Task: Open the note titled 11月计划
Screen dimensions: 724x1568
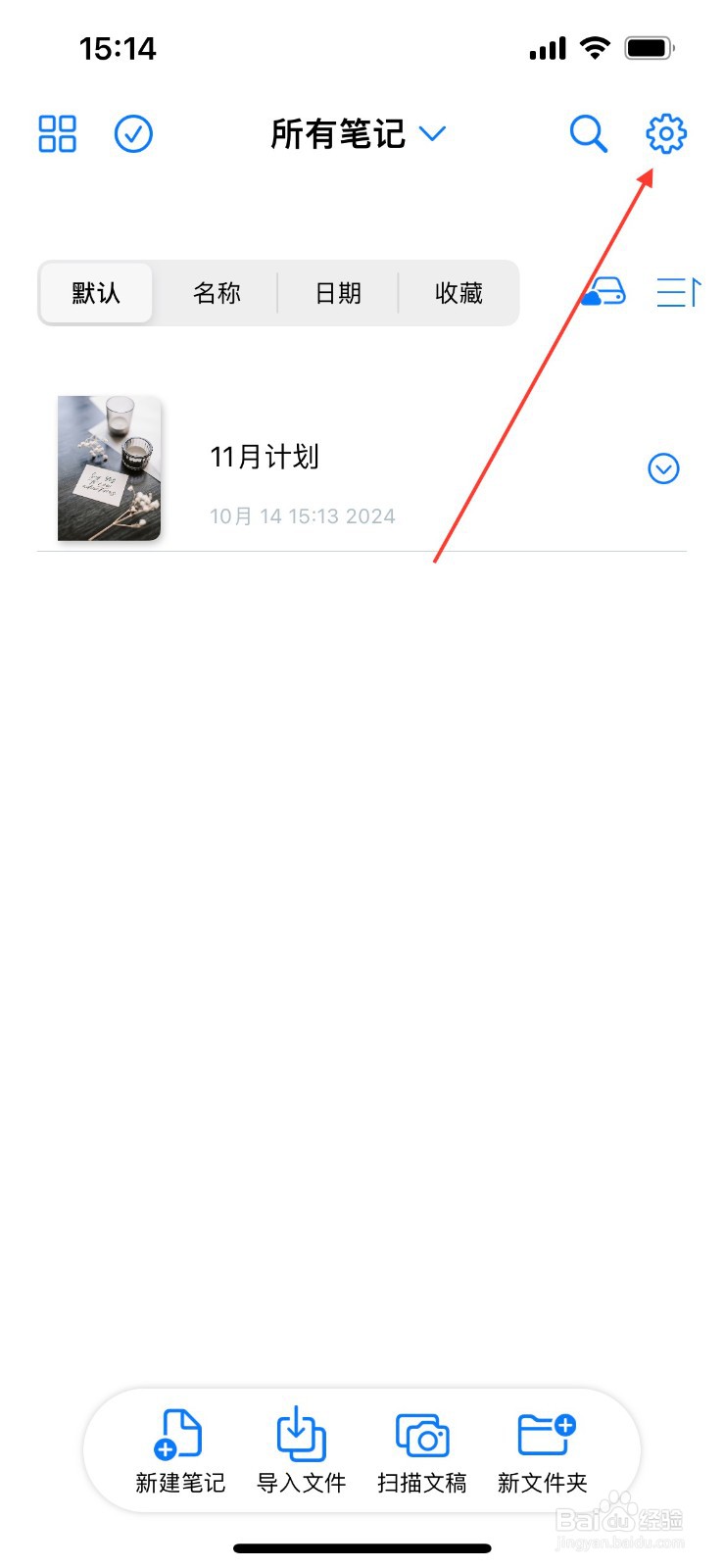Action: (265, 456)
